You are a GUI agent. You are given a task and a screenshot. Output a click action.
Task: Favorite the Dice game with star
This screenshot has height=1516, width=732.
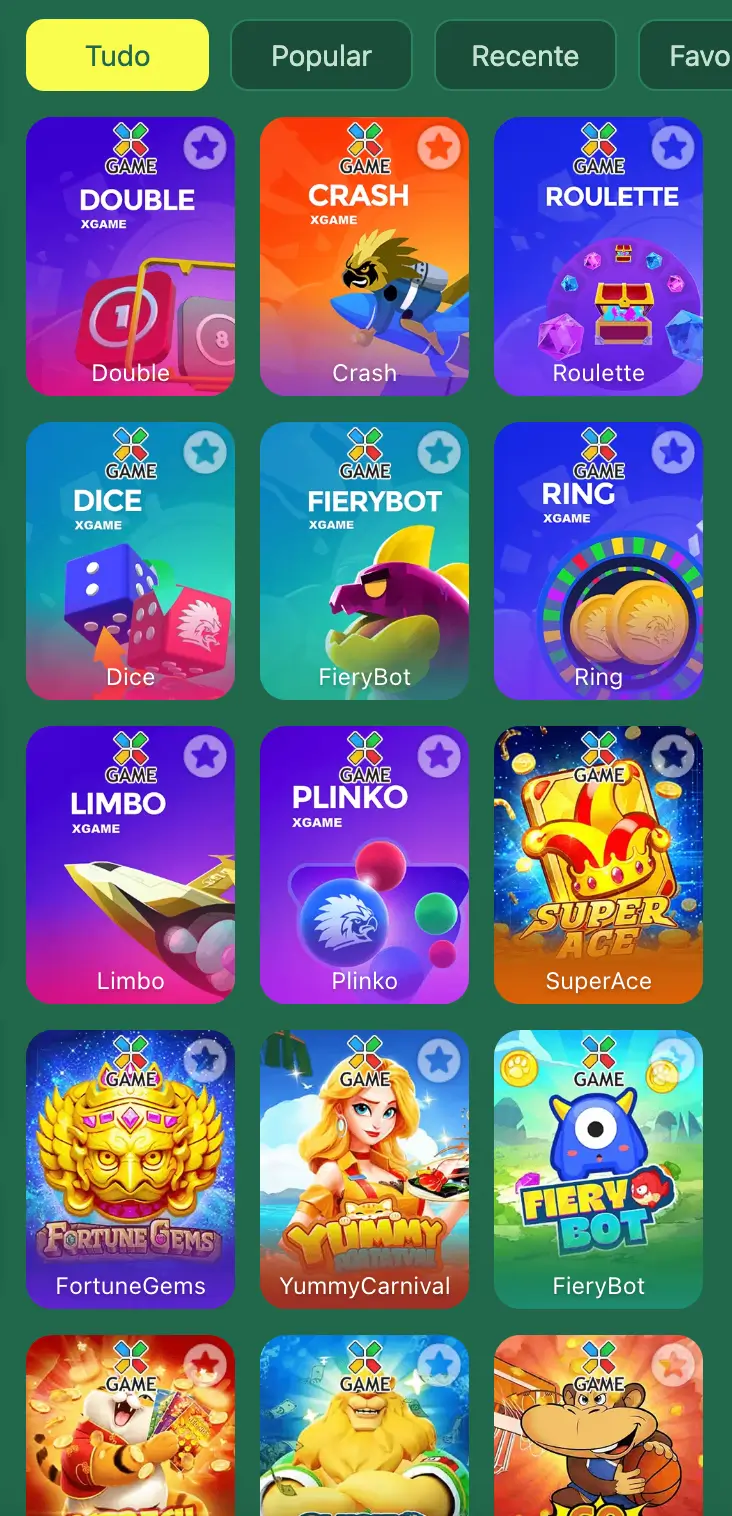click(x=205, y=452)
